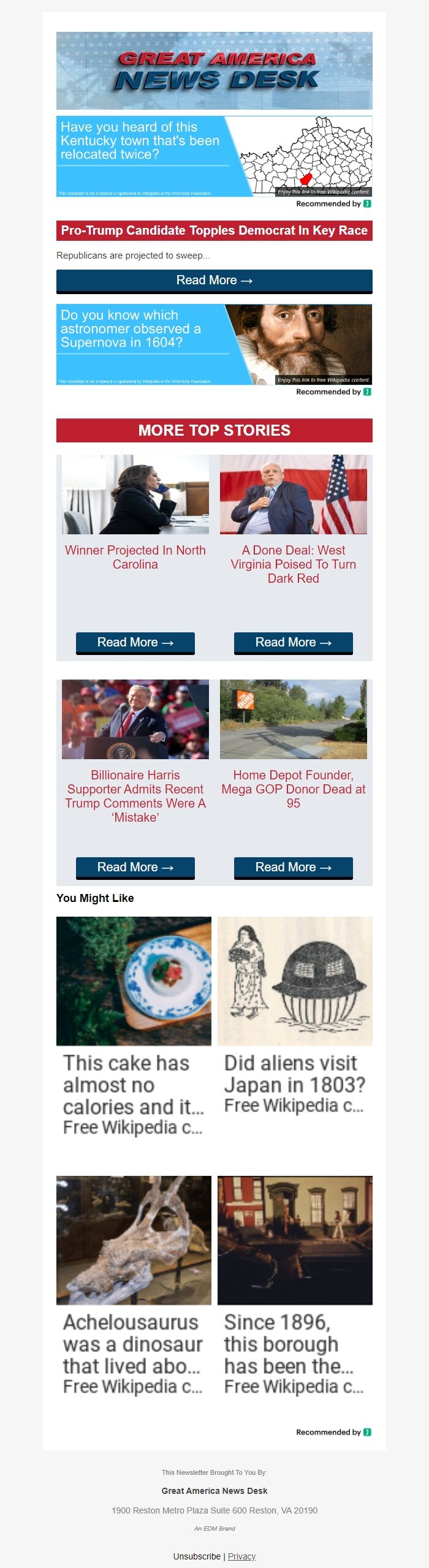The height and width of the screenshot is (1568, 429).
Task: Unsubscribe from this newsletter
Action: coord(197,1556)
